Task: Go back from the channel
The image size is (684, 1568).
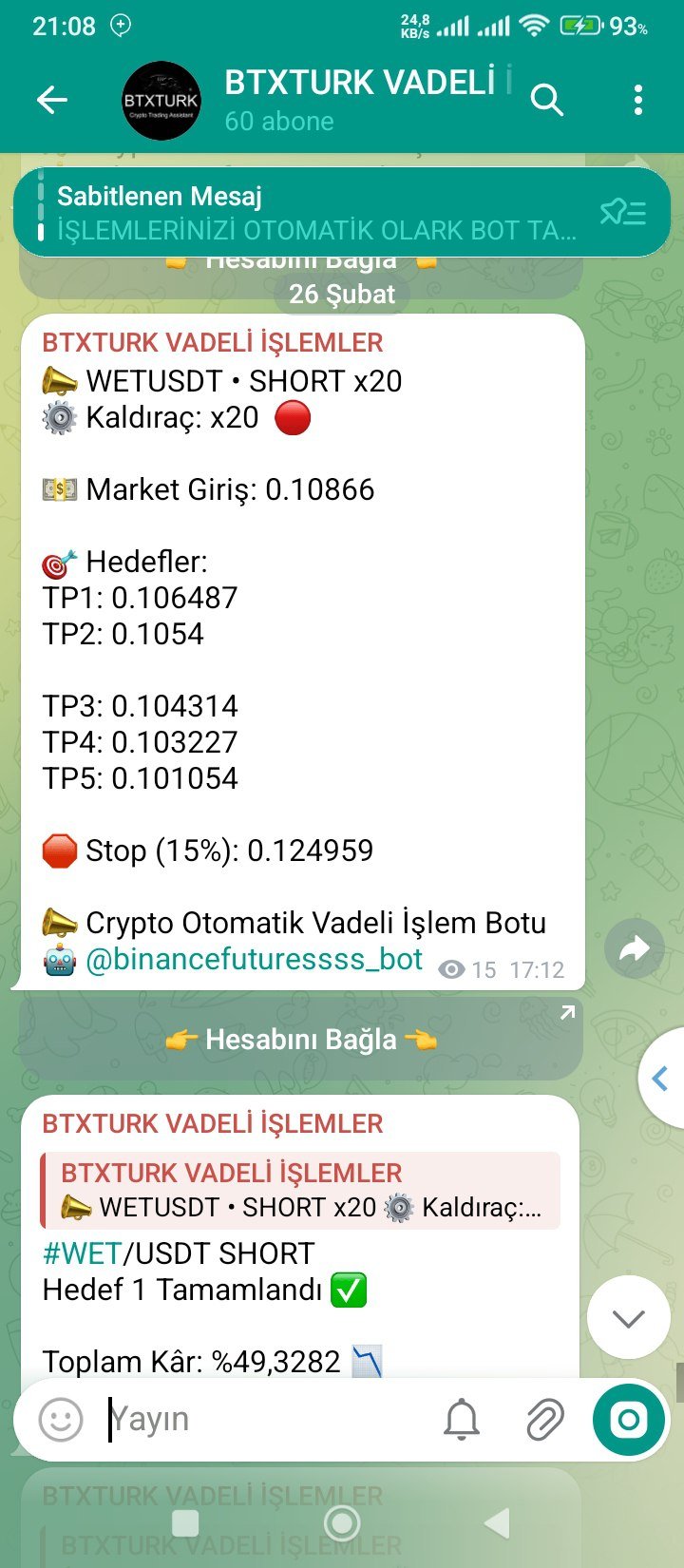Action: click(x=52, y=100)
